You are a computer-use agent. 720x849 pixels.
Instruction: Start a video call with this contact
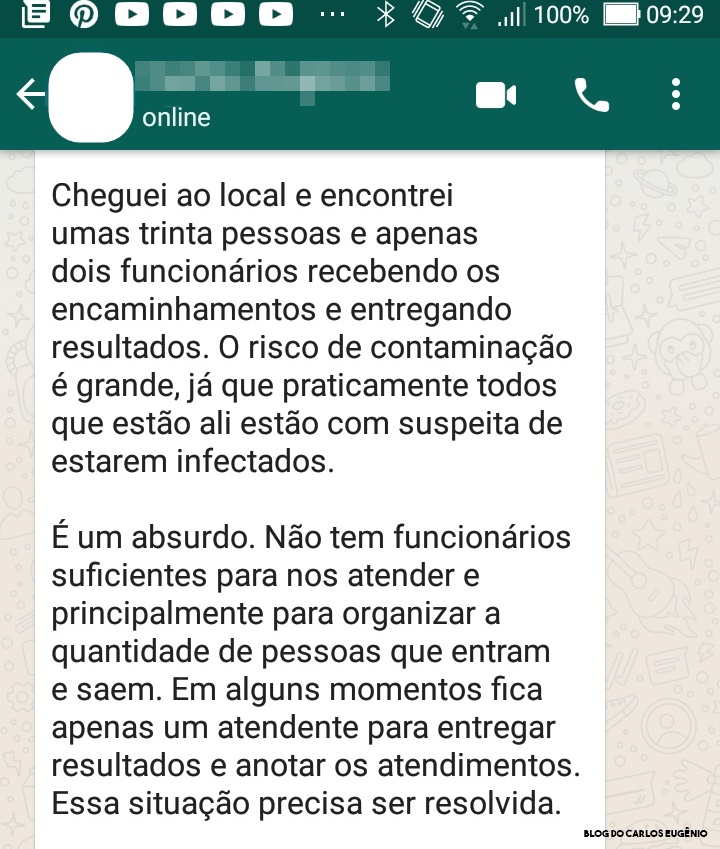496,95
